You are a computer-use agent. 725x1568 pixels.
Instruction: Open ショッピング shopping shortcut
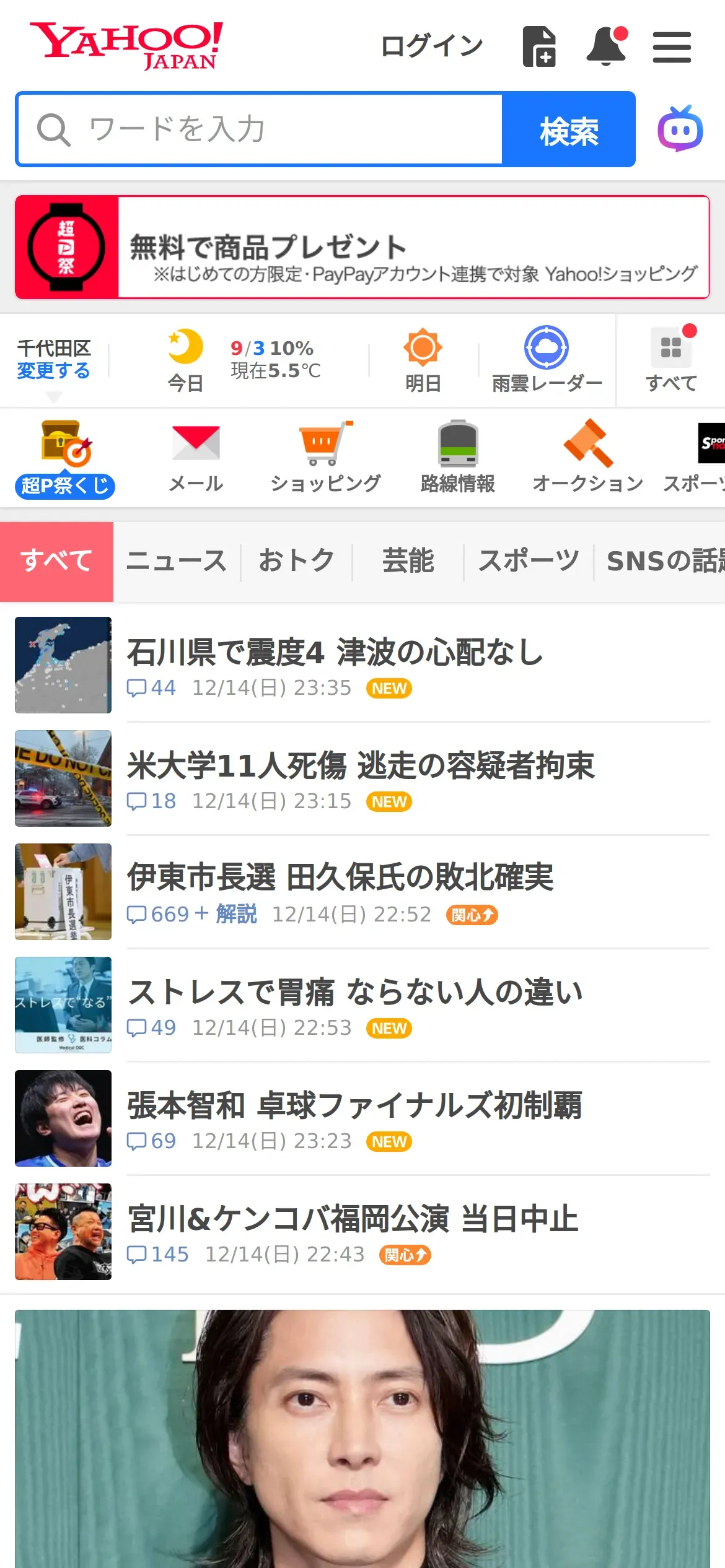point(325,457)
